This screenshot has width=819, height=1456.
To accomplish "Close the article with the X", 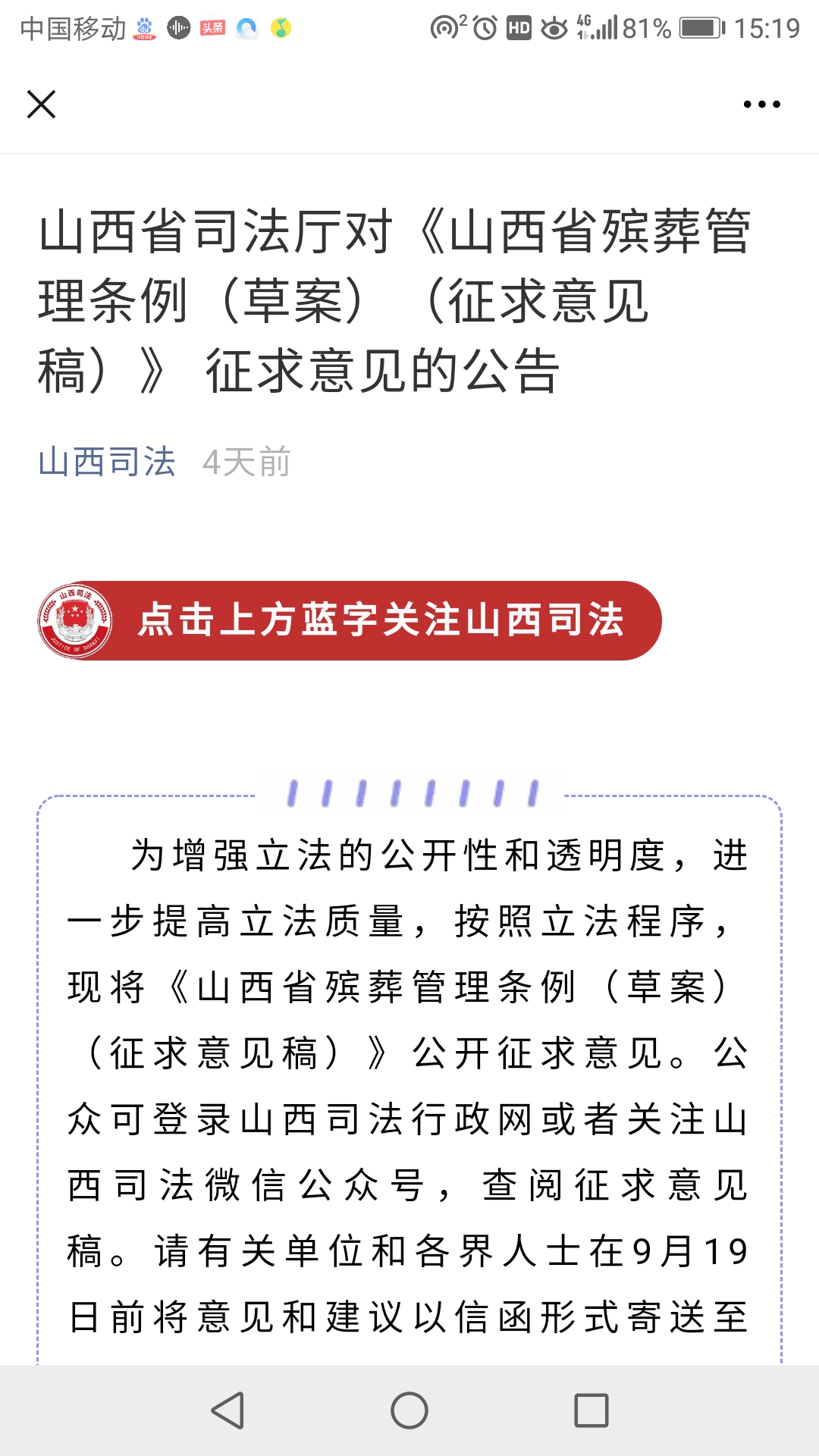I will coord(42,105).
